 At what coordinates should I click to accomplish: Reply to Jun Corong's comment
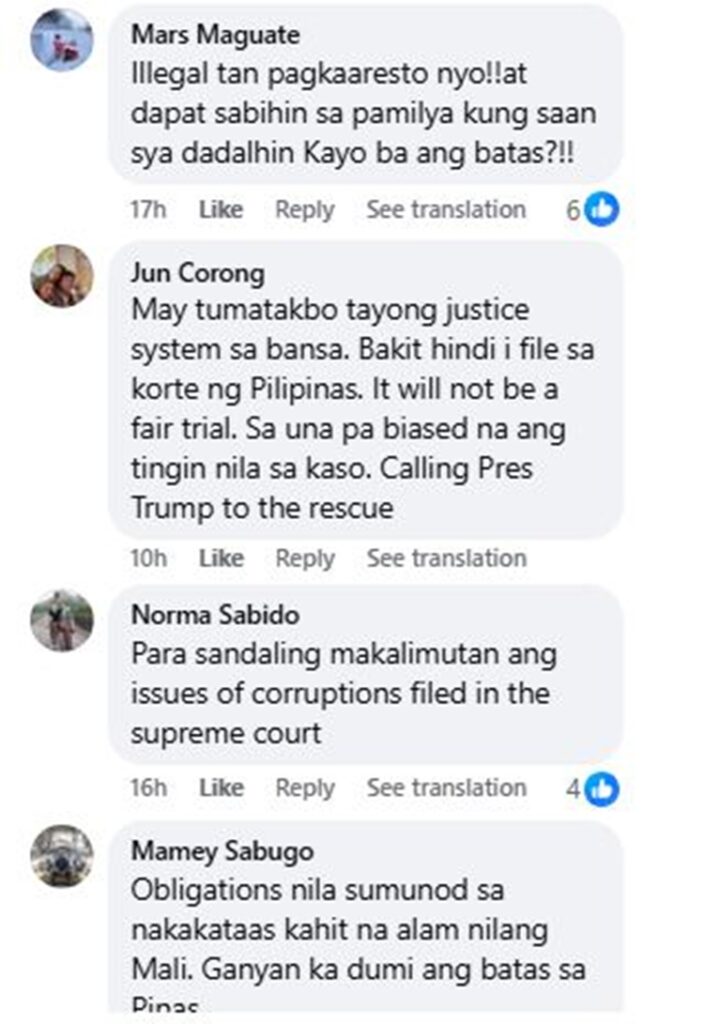304,558
